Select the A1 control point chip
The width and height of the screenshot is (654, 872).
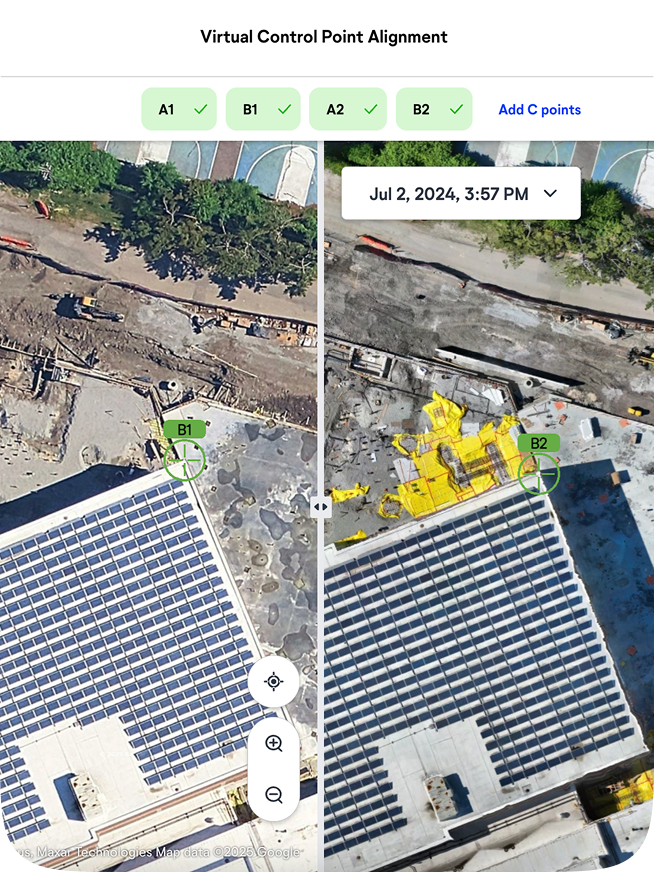(x=179, y=109)
